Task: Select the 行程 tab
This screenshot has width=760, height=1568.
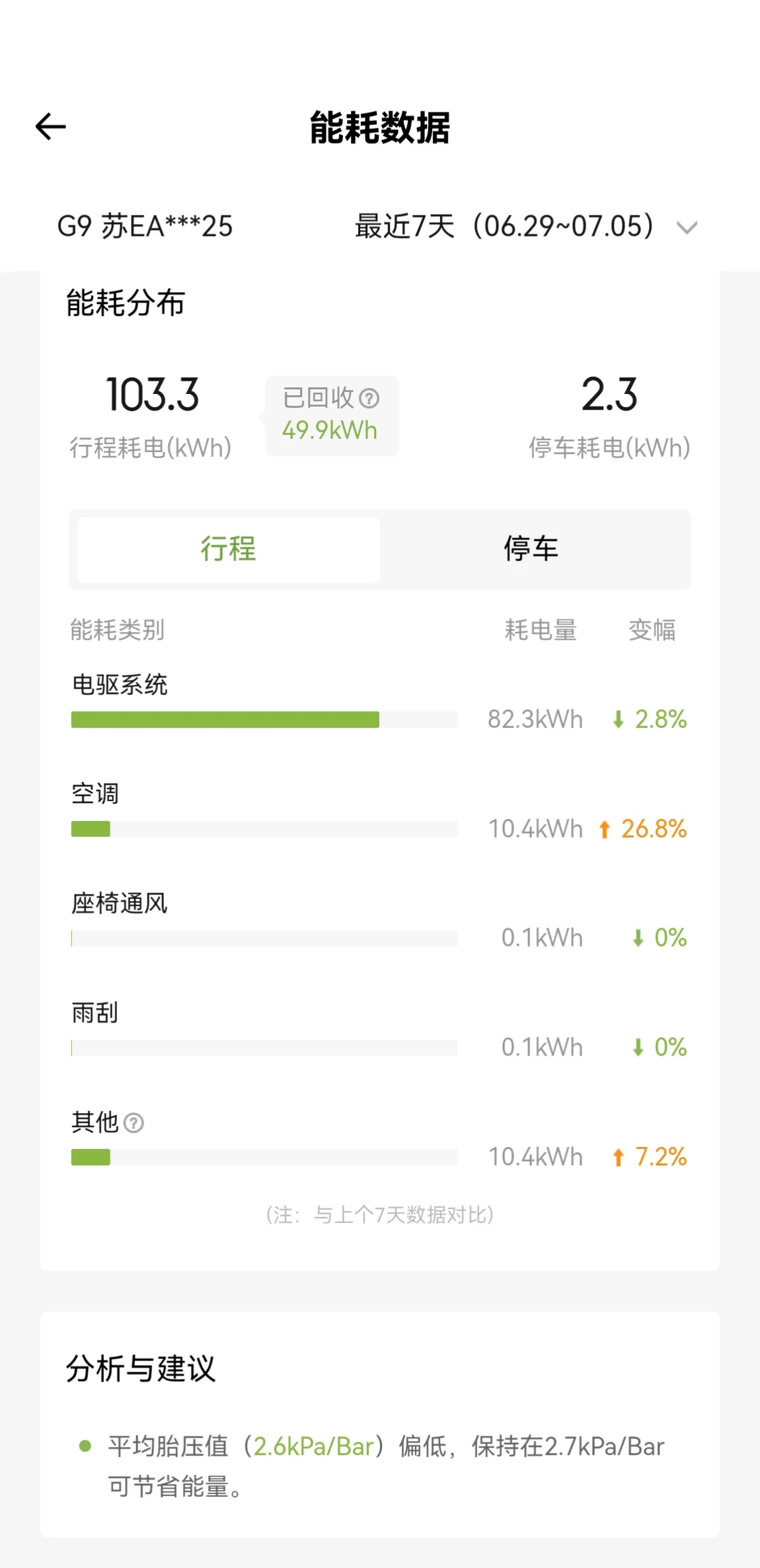Action: (229, 549)
